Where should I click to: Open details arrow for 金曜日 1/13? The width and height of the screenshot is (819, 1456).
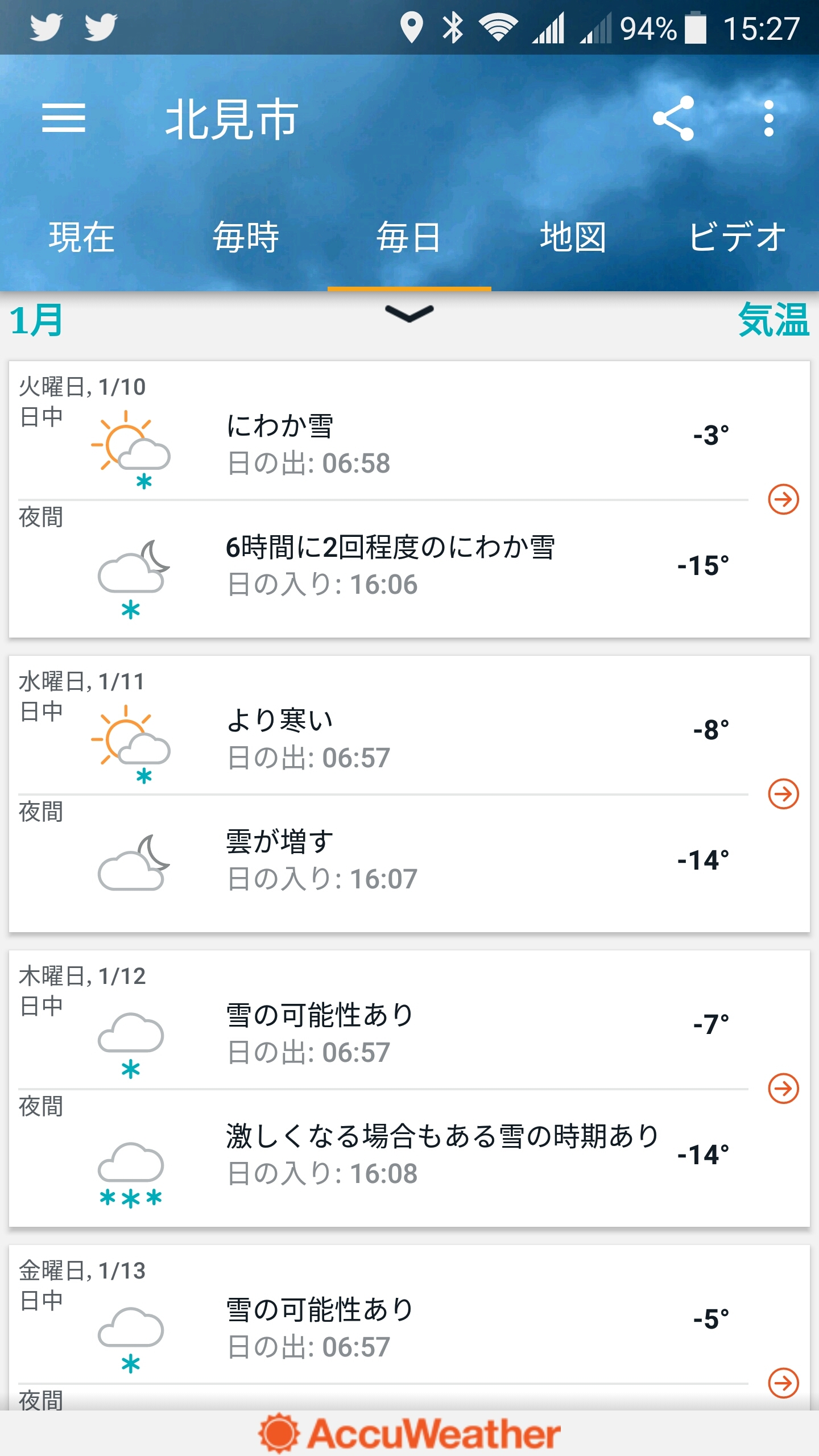coord(783,1383)
